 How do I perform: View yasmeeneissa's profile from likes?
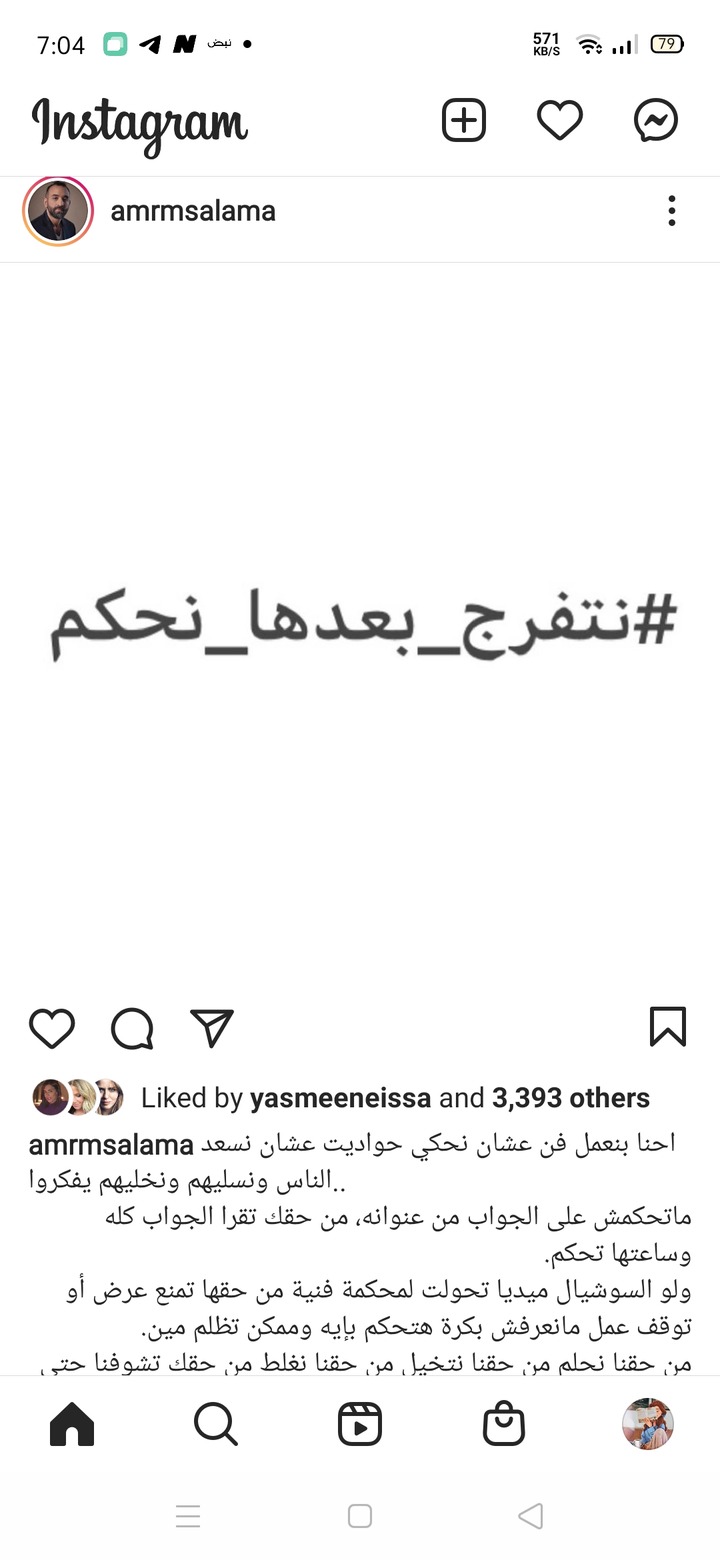[340, 1098]
